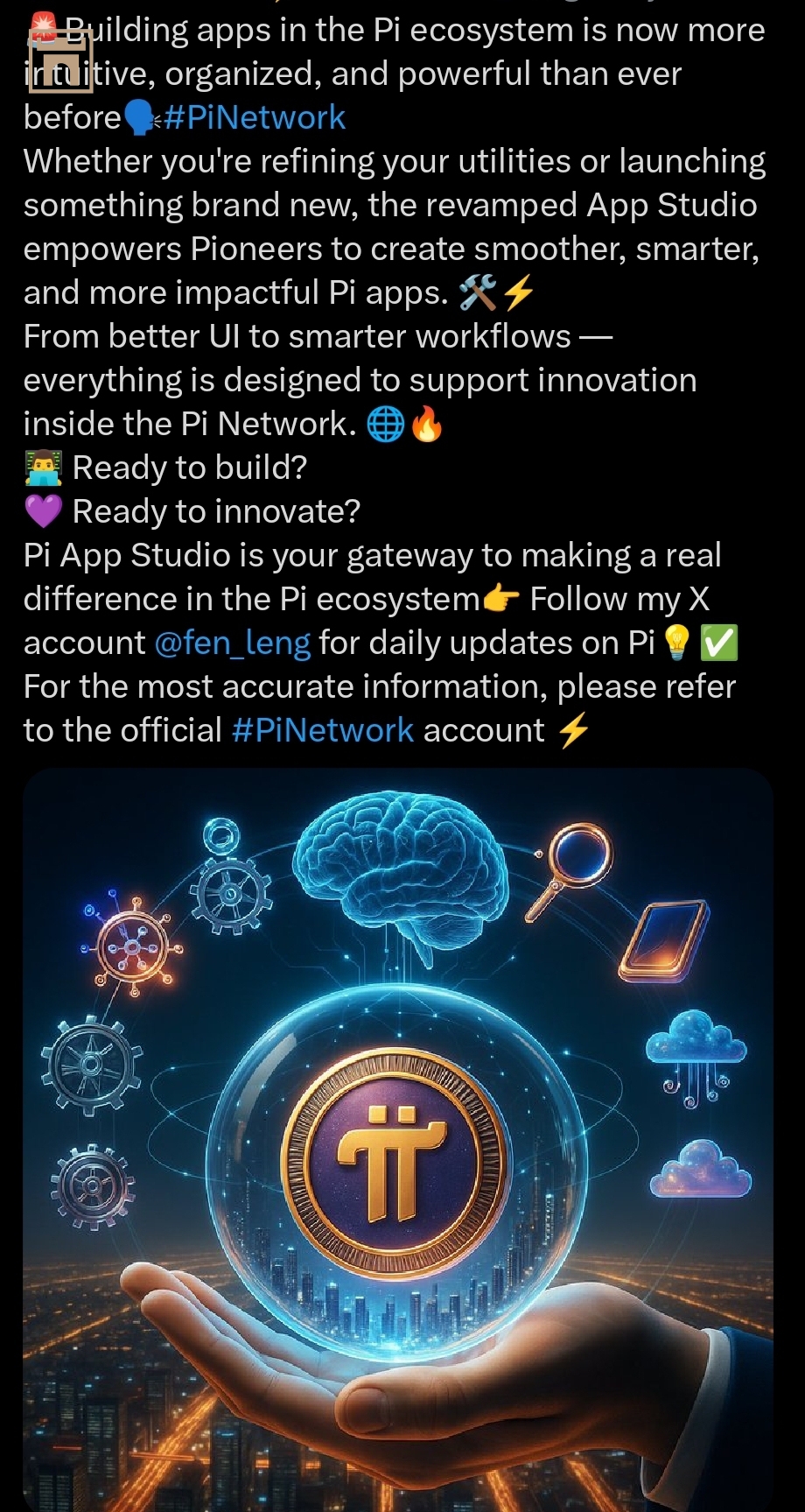Open #PiNetwork hashtag in the last sentence
The image size is (805, 1512).
pos(322,730)
